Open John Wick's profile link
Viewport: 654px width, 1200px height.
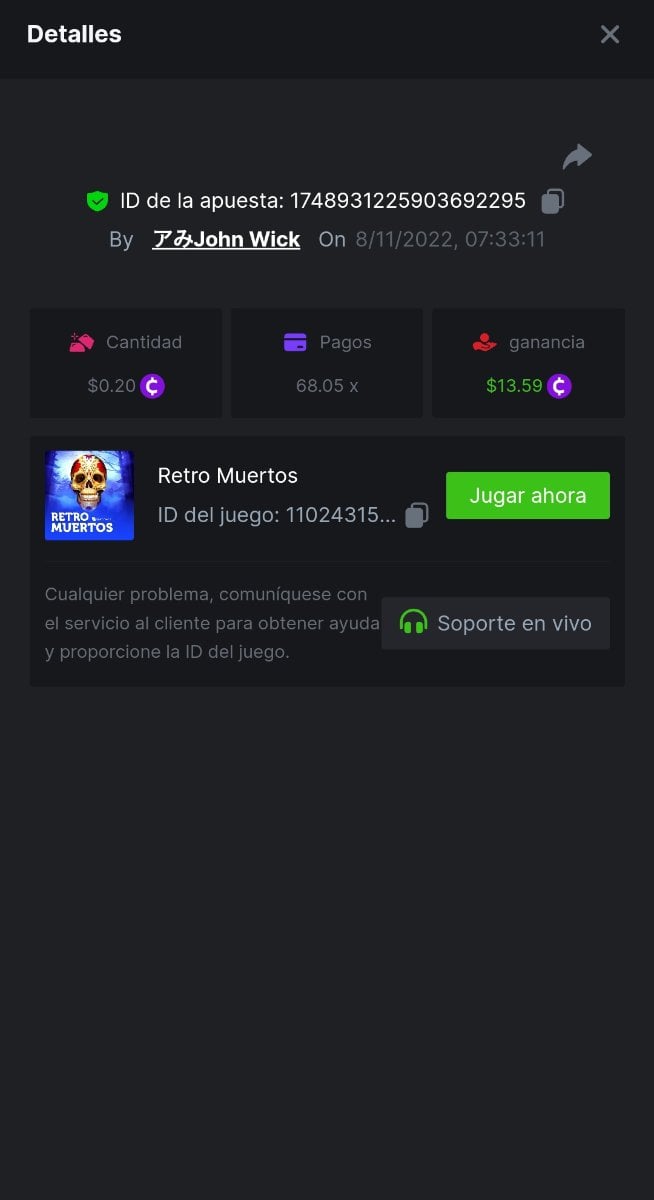pyautogui.click(x=226, y=240)
